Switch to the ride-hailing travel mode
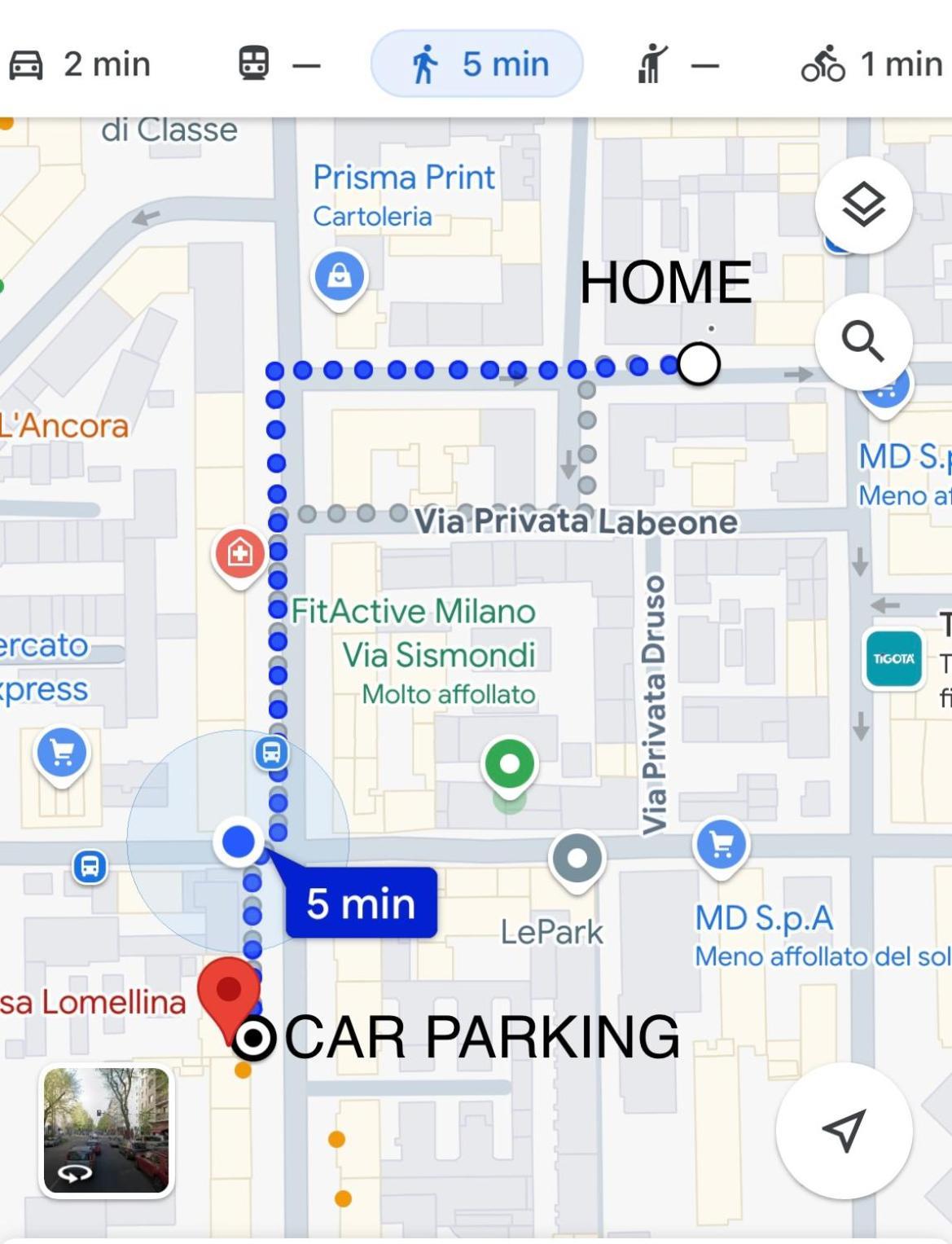This screenshot has height=1244, width=952. (x=676, y=64)
